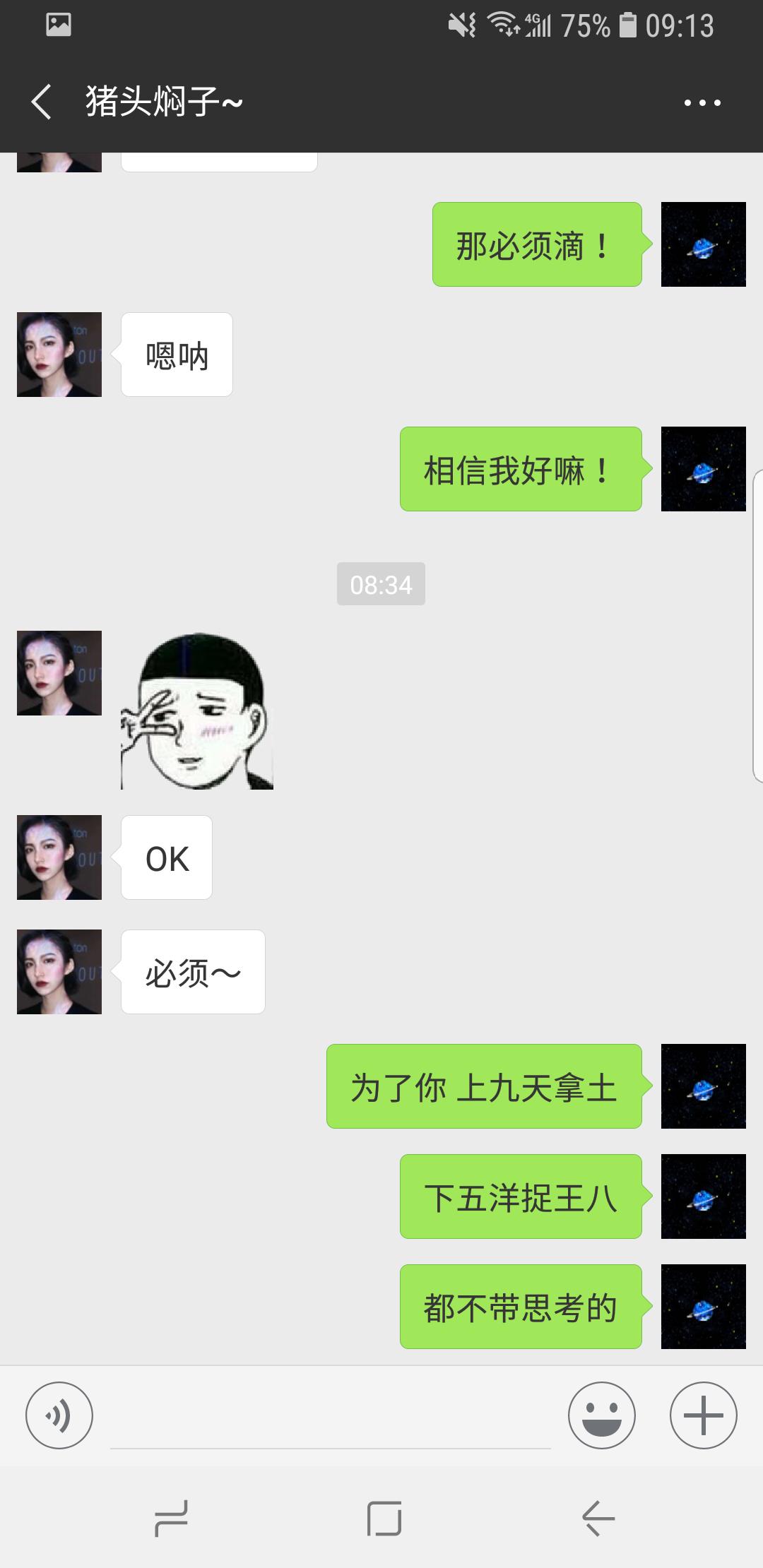Open the emoji sticker panel
The image size is (763, 1568).
(602, 1415)
